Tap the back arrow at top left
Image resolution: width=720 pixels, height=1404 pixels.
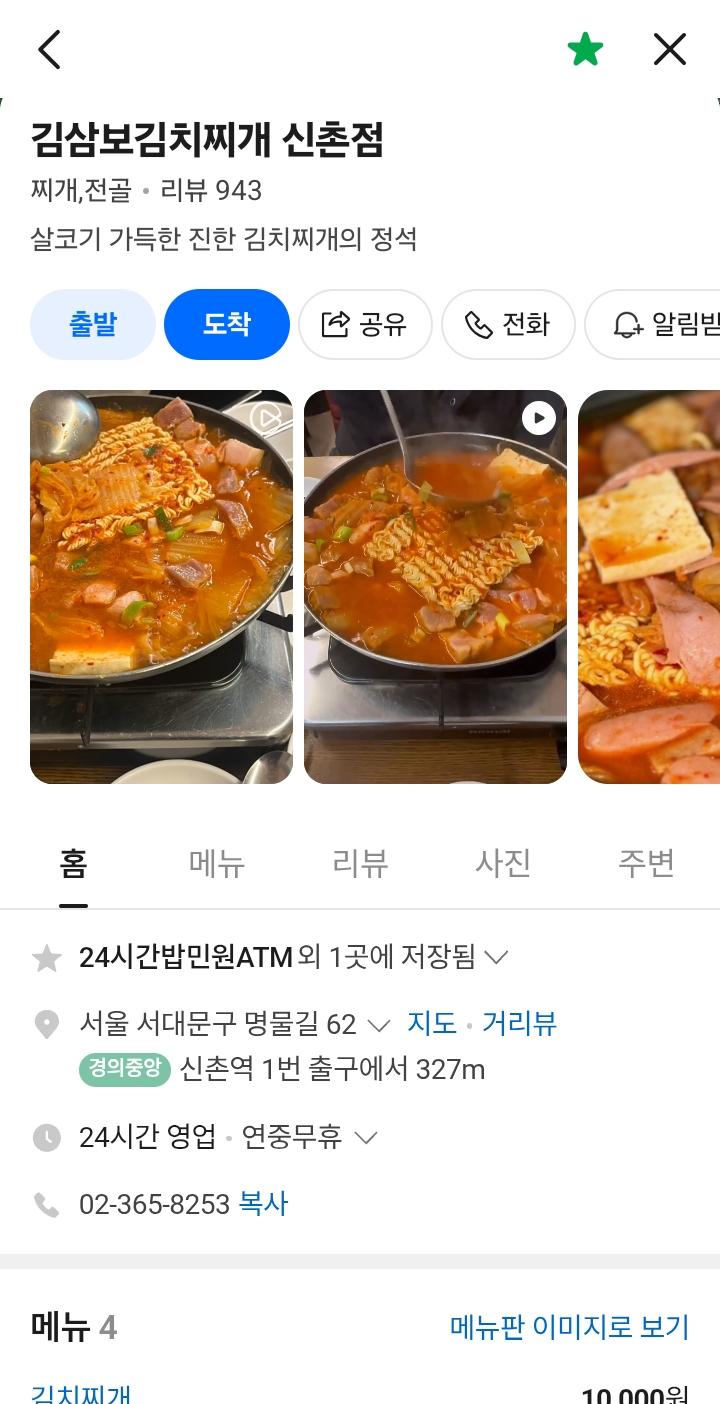pos(49,49)
